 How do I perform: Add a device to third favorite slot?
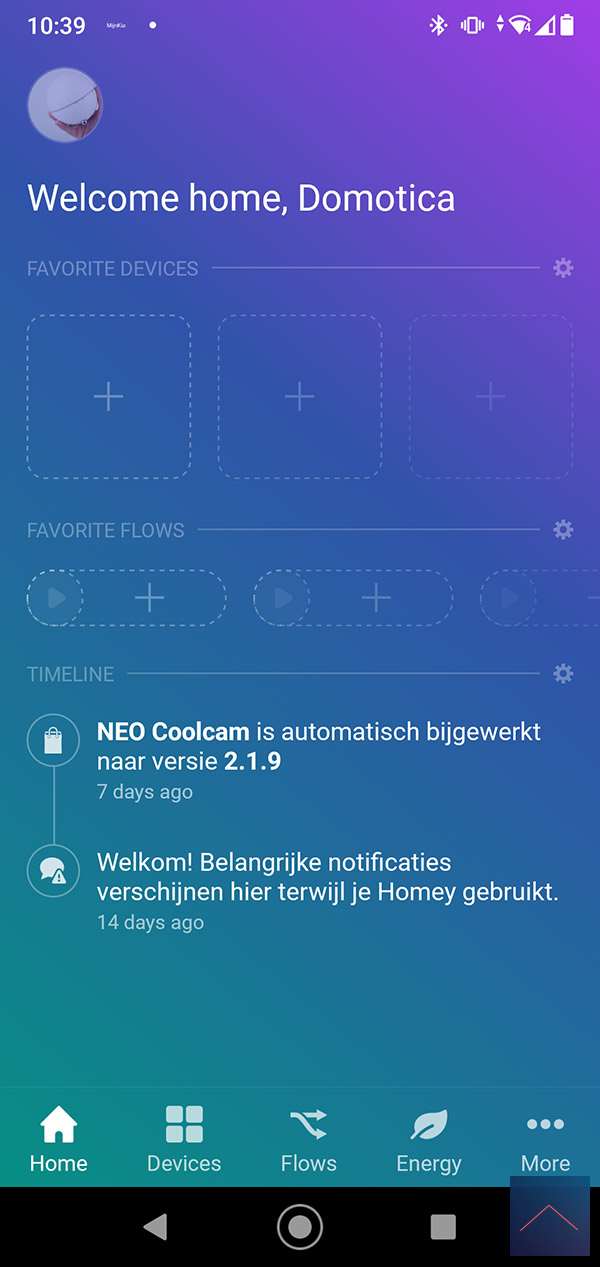pos(490,397)
